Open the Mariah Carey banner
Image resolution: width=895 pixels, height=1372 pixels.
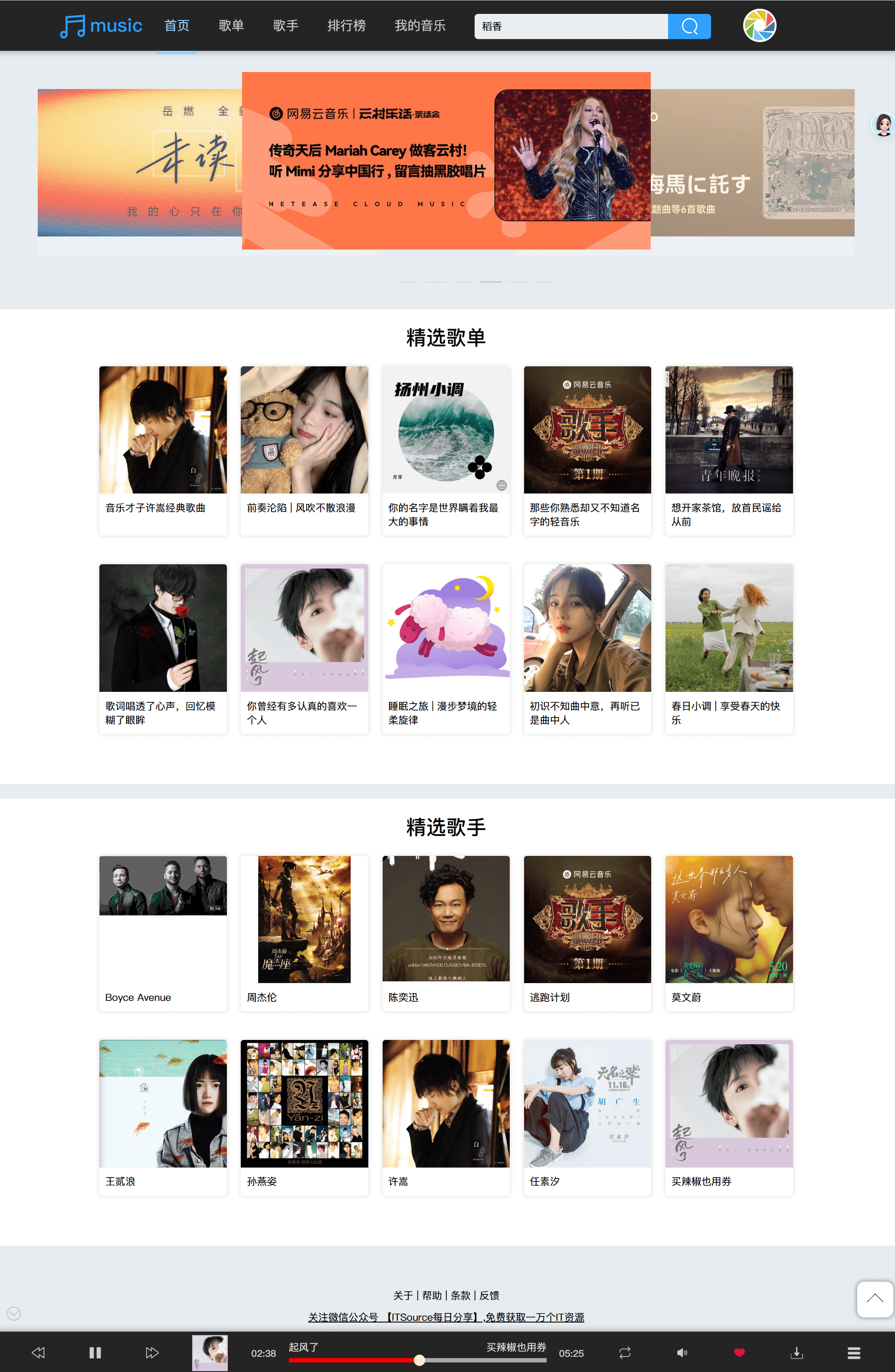click(x=446, y=161)
